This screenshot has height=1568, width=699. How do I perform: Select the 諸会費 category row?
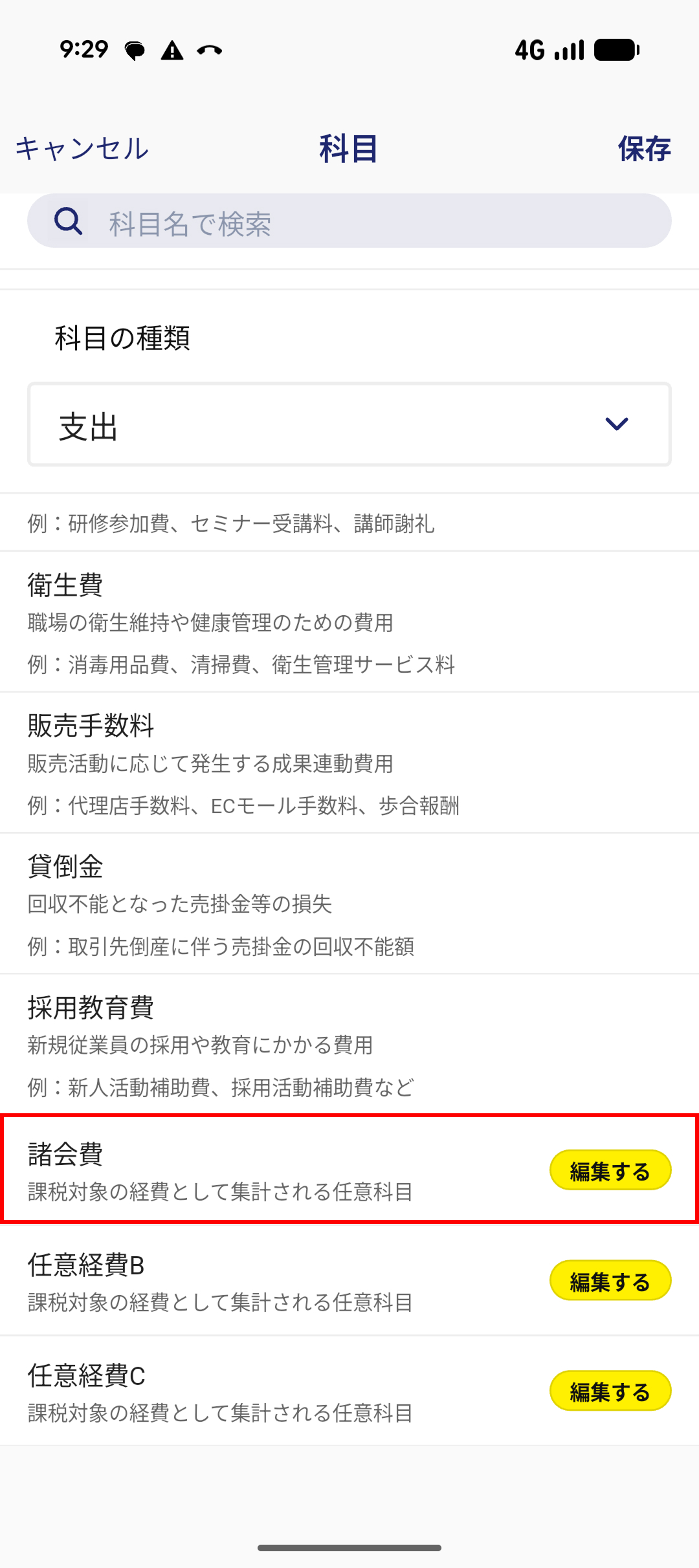click(x=349, y=1170)
